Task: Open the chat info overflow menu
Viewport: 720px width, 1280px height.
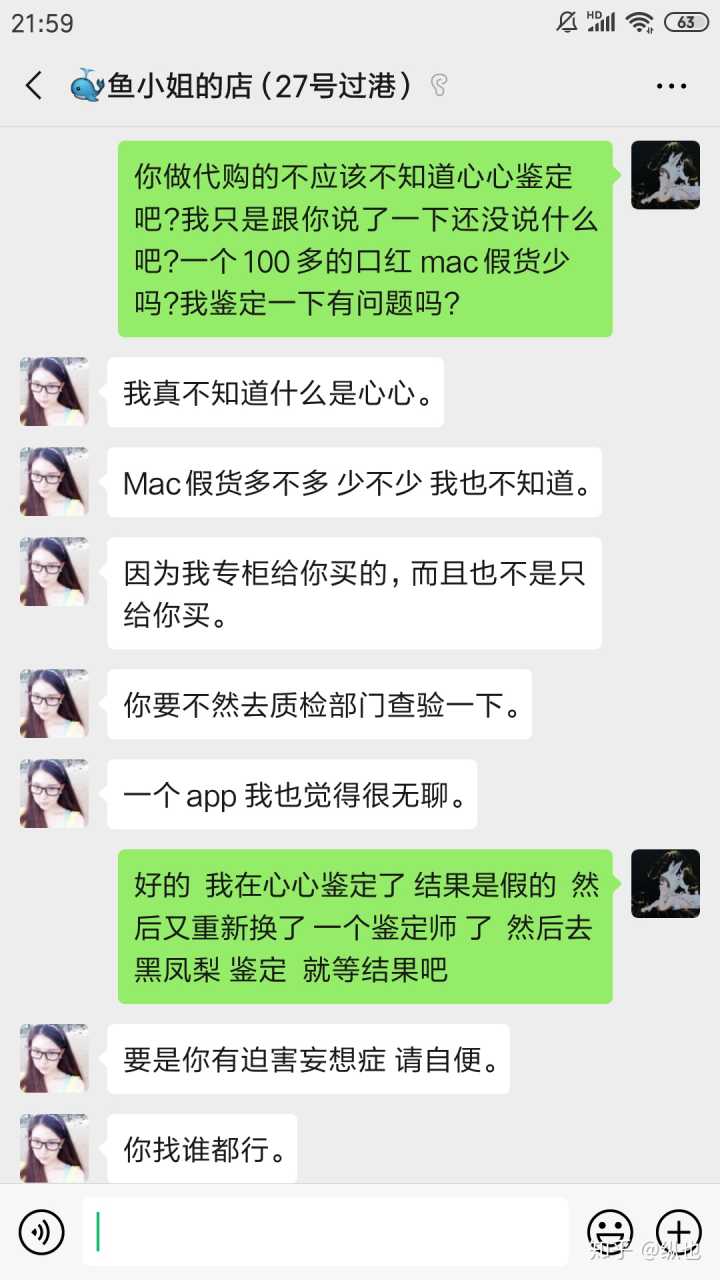Action: [671, 86]
